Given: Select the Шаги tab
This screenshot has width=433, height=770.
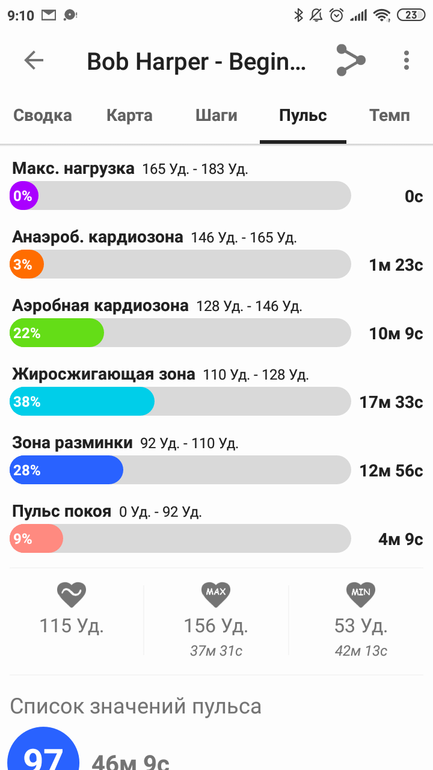Looking at the screenshot, I should pos(216,116).
